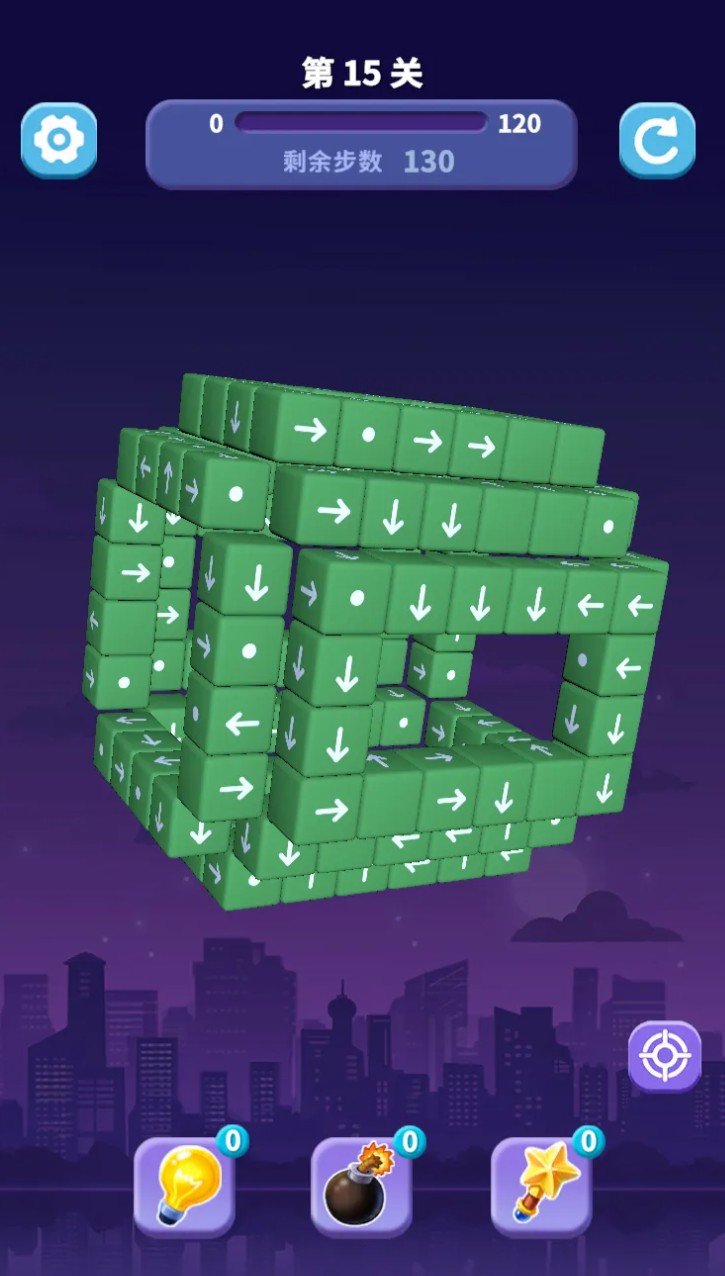Use the star magic wand power-up
Image resolution: width=725 pixels, height=1276 pixels.
click(541, 1187)
